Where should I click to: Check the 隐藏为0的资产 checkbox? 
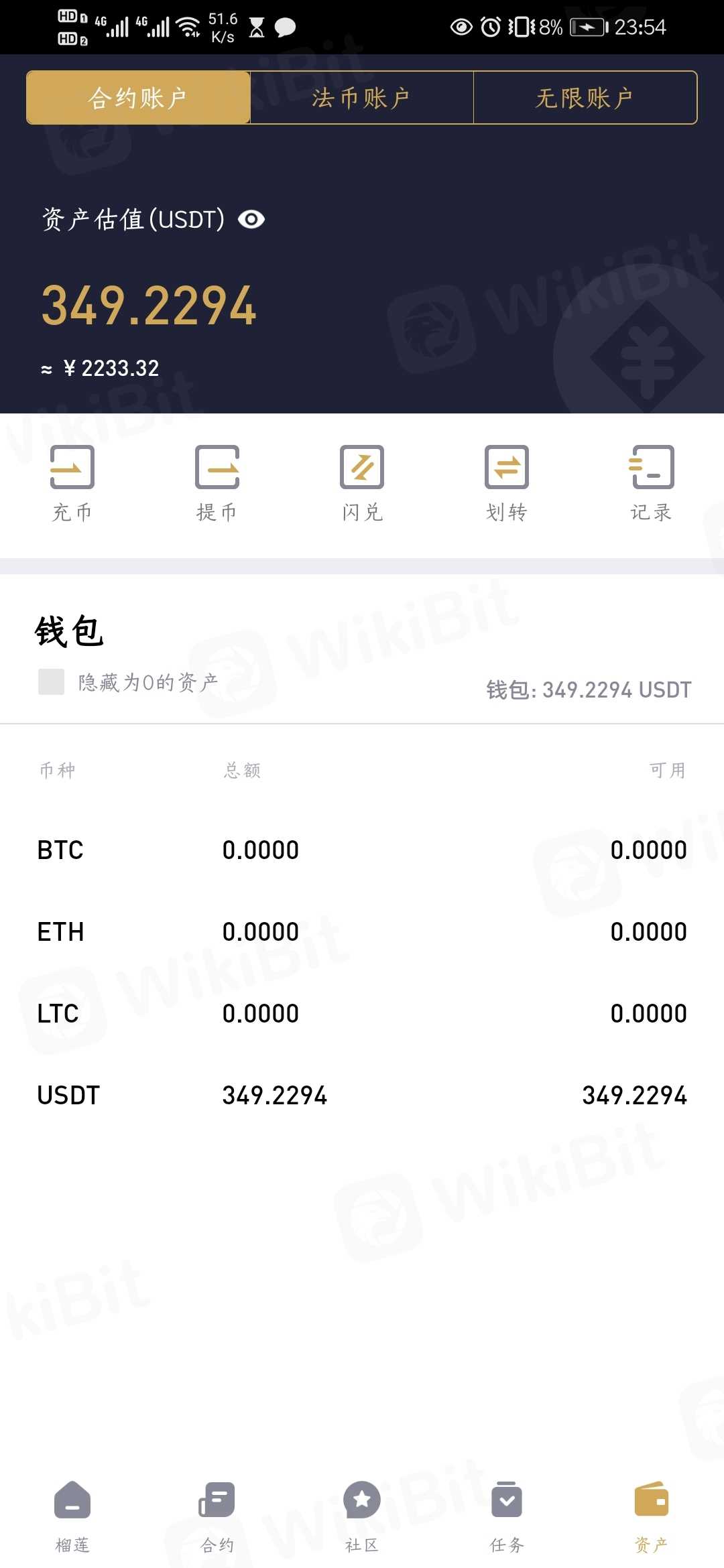(x=52, y=681)
